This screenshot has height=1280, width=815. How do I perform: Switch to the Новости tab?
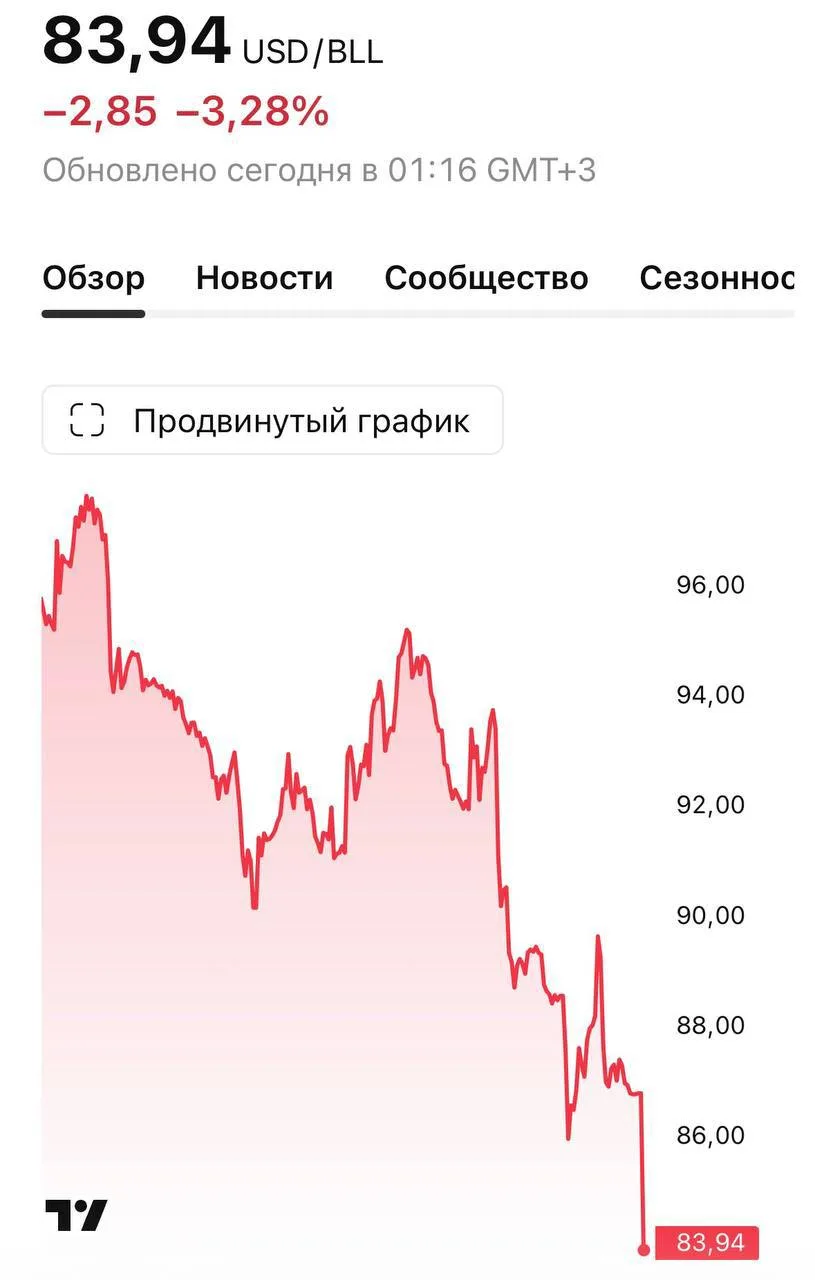pos(264,277)
